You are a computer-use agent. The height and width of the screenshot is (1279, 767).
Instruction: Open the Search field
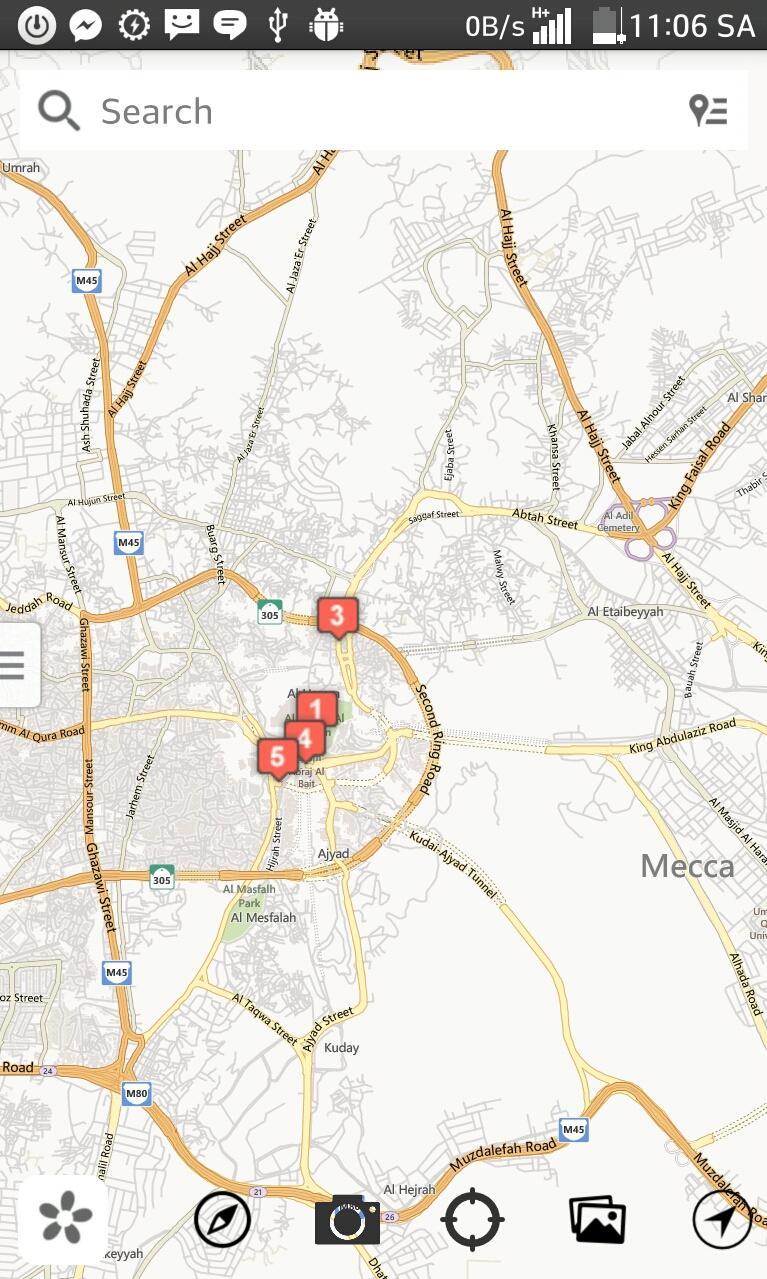(x=380, y=111)
